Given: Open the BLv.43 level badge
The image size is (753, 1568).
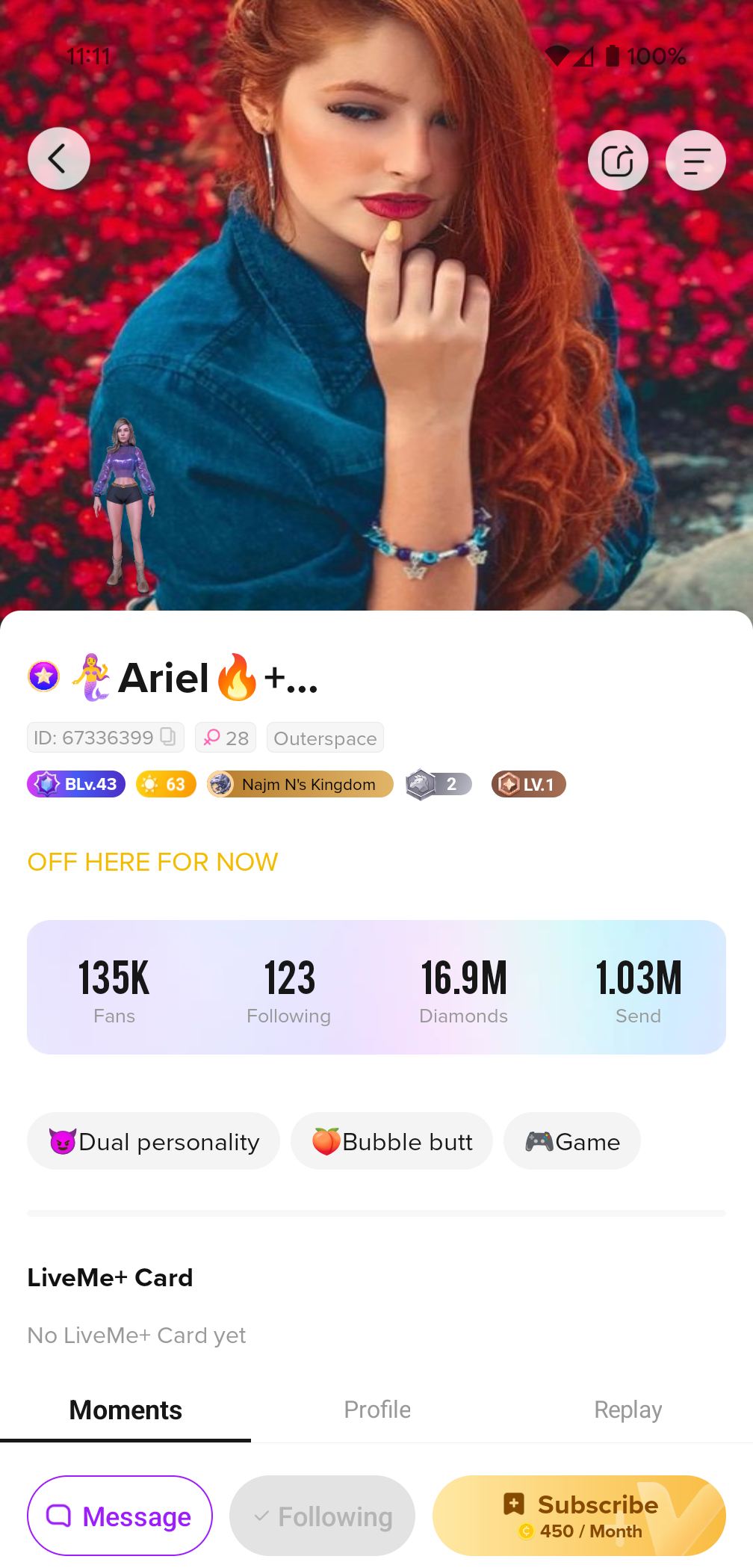Looking at the screenshot, I should pos(76,784).
